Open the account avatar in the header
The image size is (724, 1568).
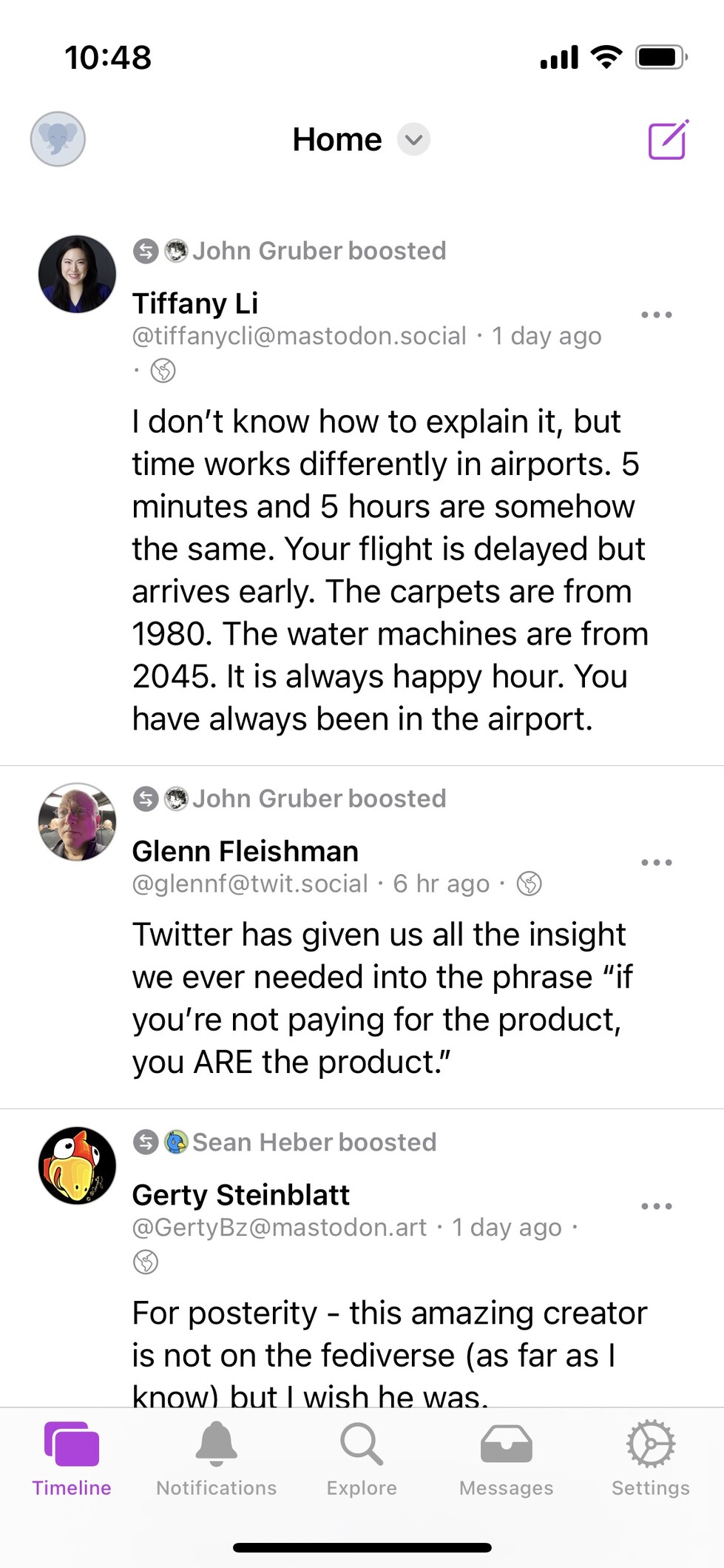click(x=58, y=139)
